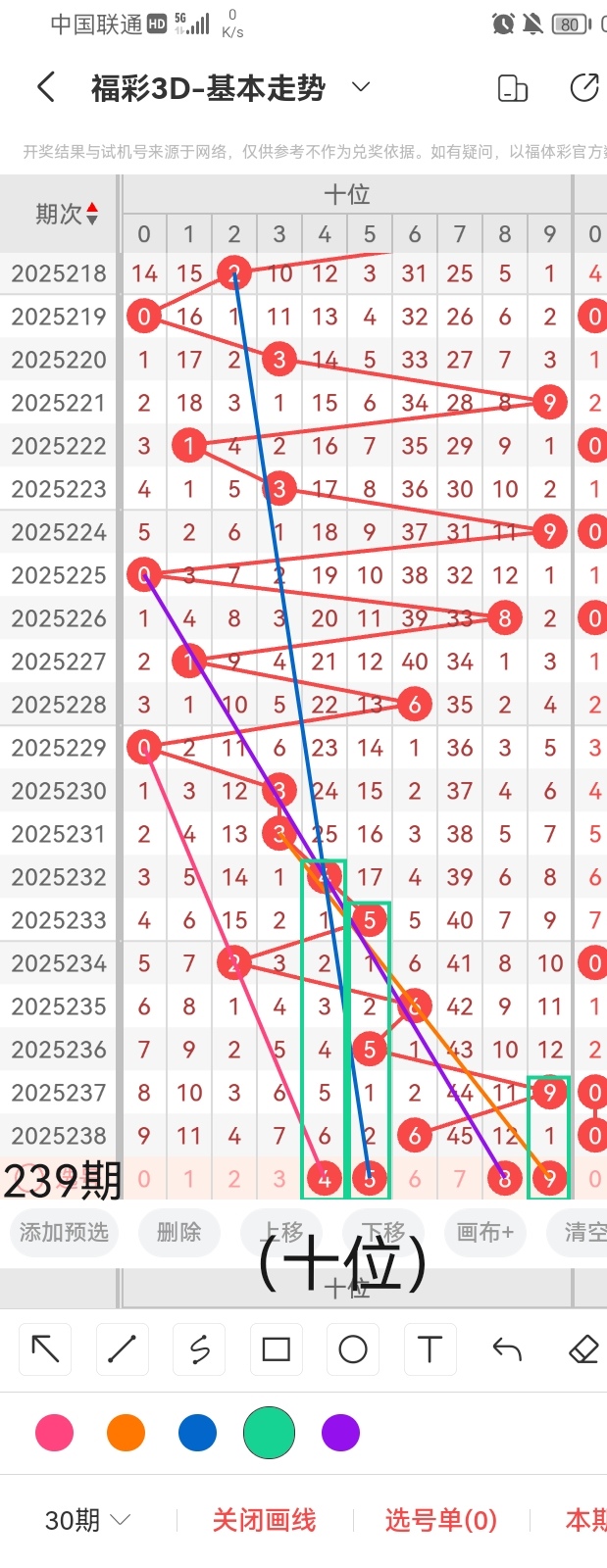This screenshot has width=607, height=1568.
Task: Select the rectangle shape tool
Action: point(277,1349)
